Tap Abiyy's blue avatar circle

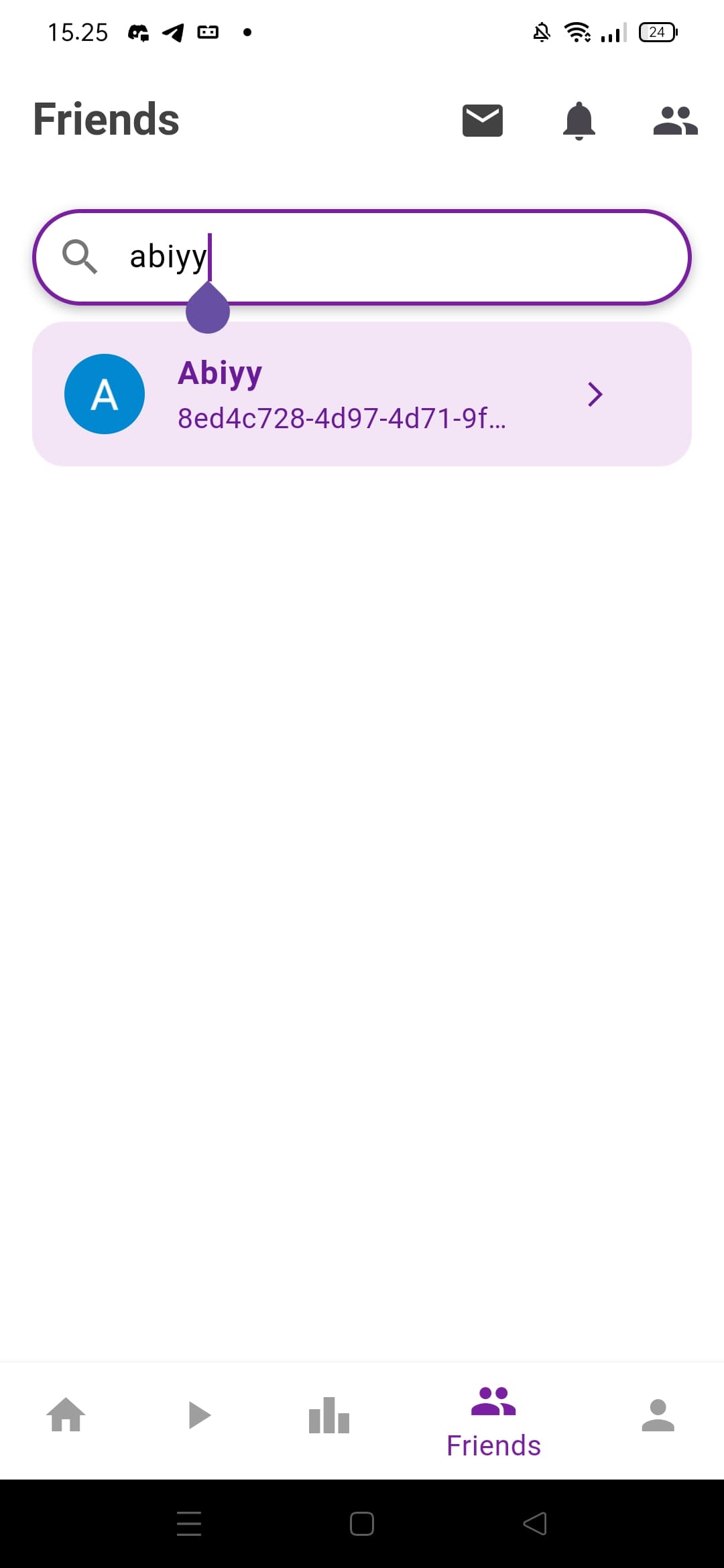pyautogui.click(x=105, y=394)
